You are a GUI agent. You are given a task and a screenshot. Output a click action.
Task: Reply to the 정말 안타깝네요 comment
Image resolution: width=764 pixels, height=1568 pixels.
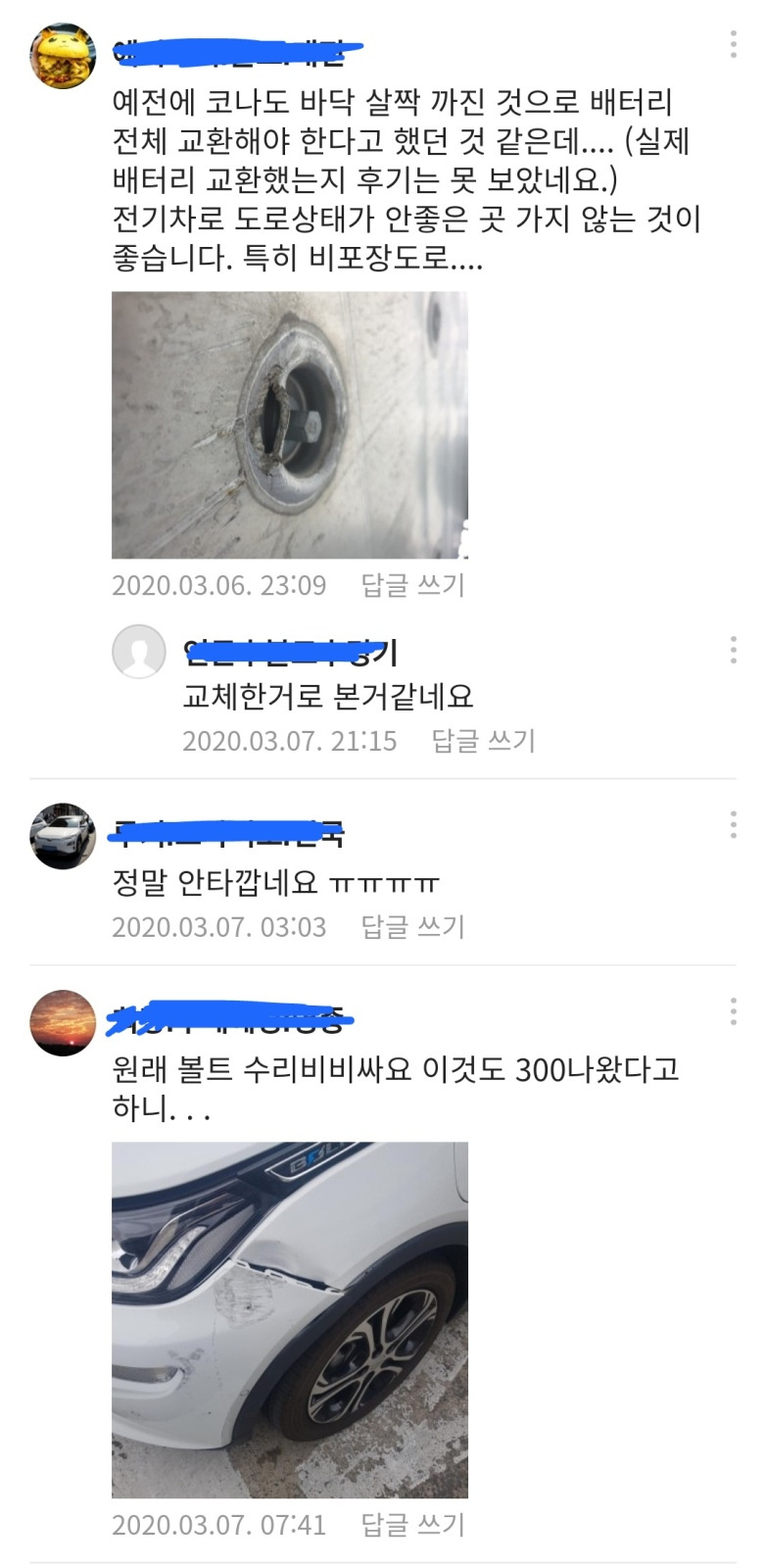pos(412,927)
